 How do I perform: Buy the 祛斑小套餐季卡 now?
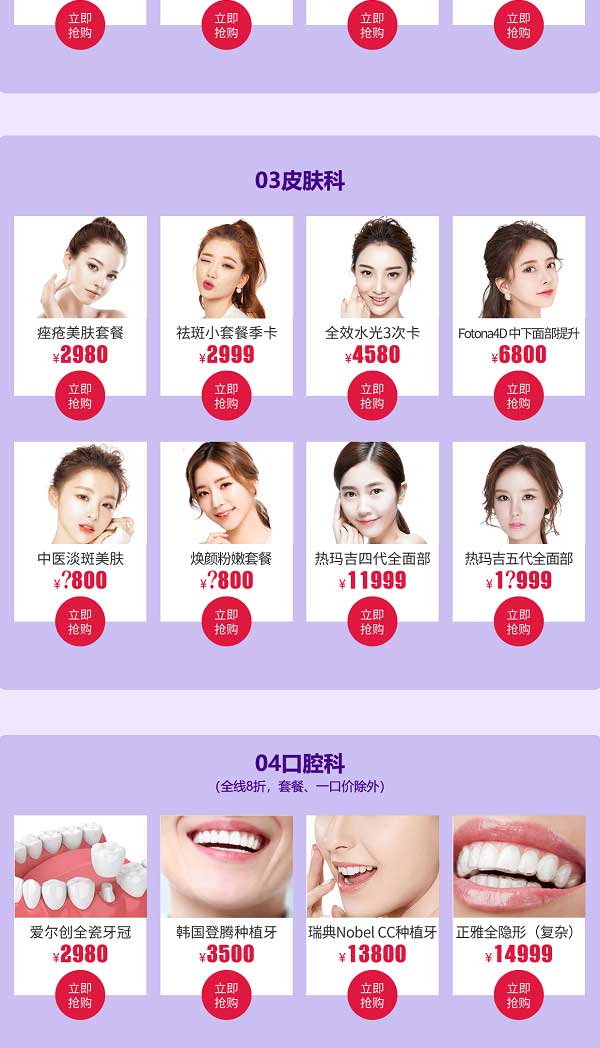pyautogui.click(x=226, y=396)
